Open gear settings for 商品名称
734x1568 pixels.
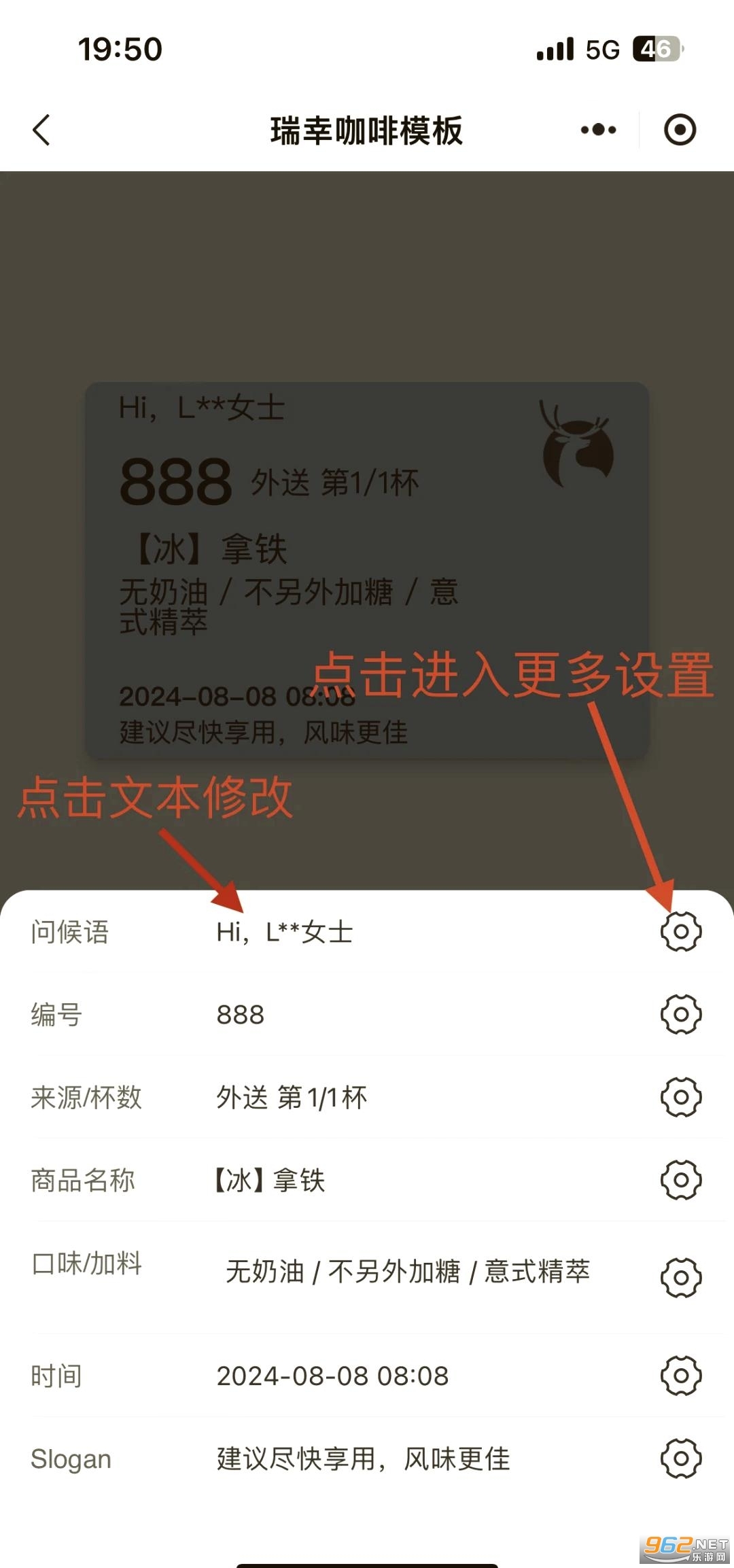680,1180
